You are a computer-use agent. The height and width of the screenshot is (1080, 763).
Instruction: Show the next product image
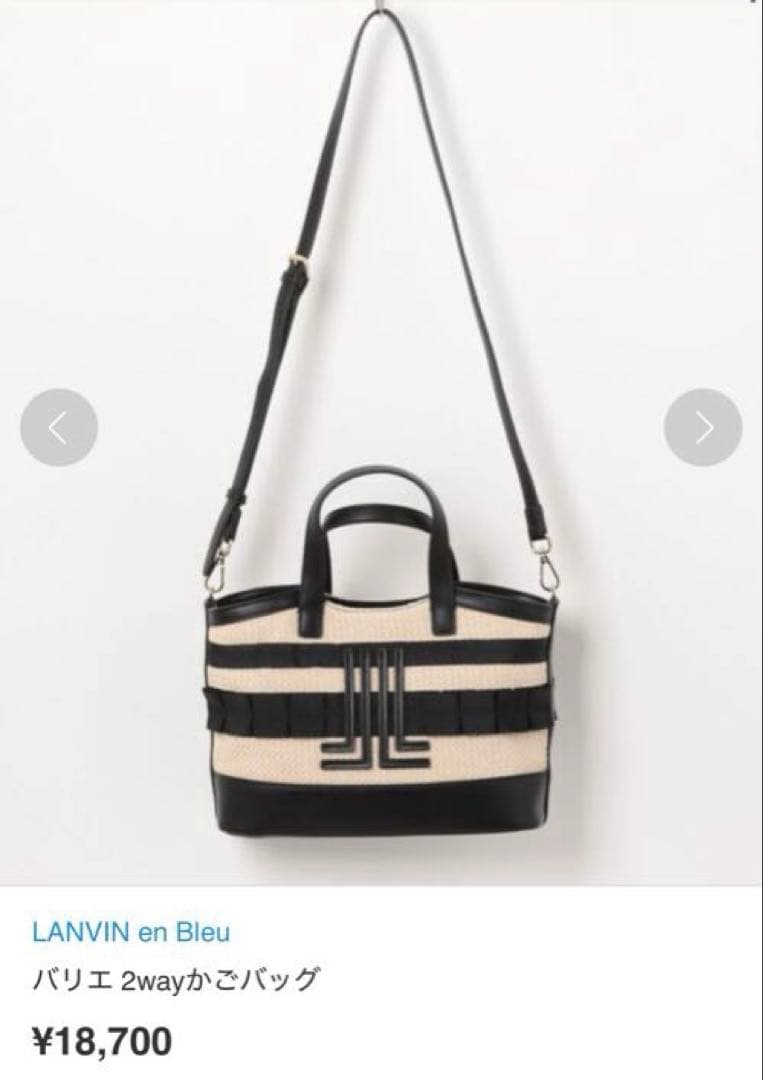(703, 428)
